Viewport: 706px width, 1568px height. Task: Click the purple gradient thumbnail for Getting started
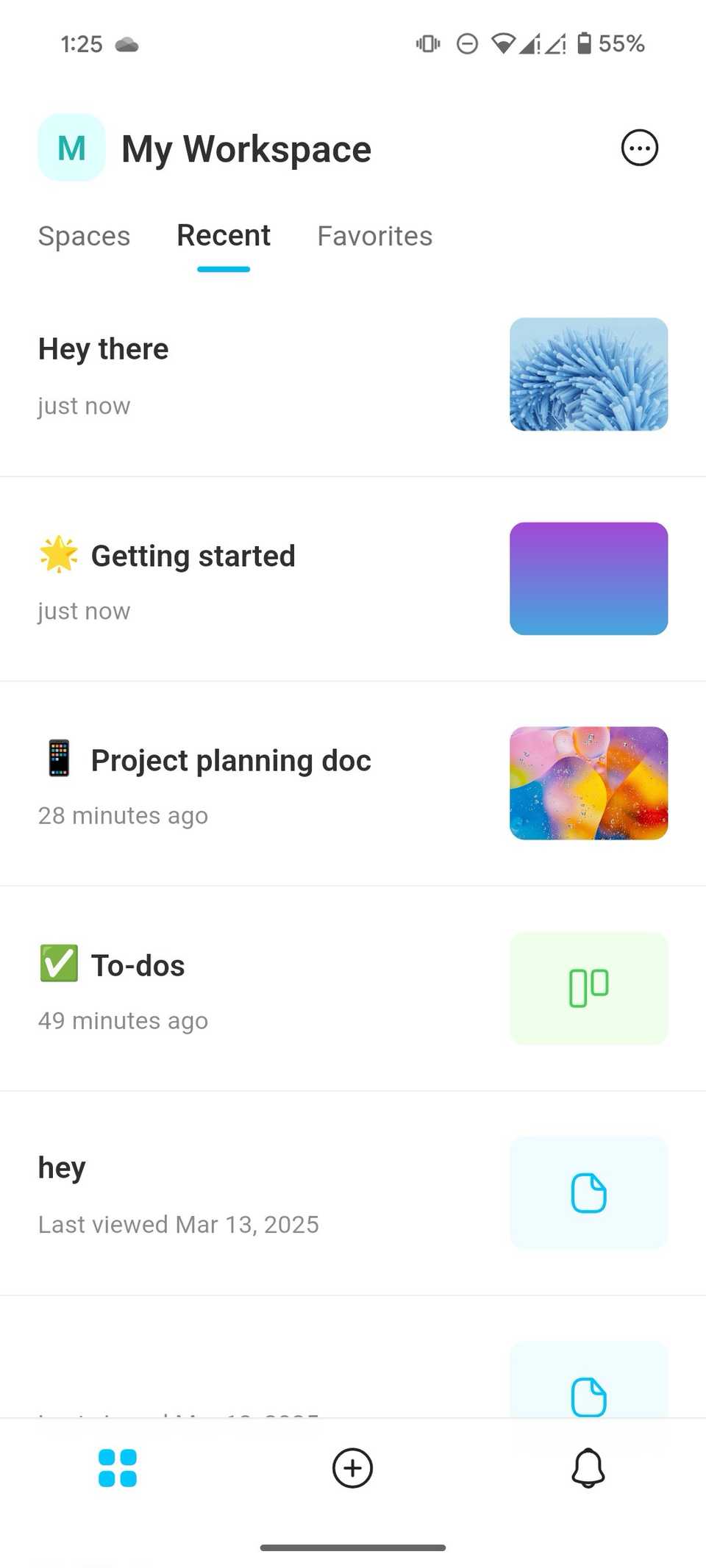(x=588, y=578)
